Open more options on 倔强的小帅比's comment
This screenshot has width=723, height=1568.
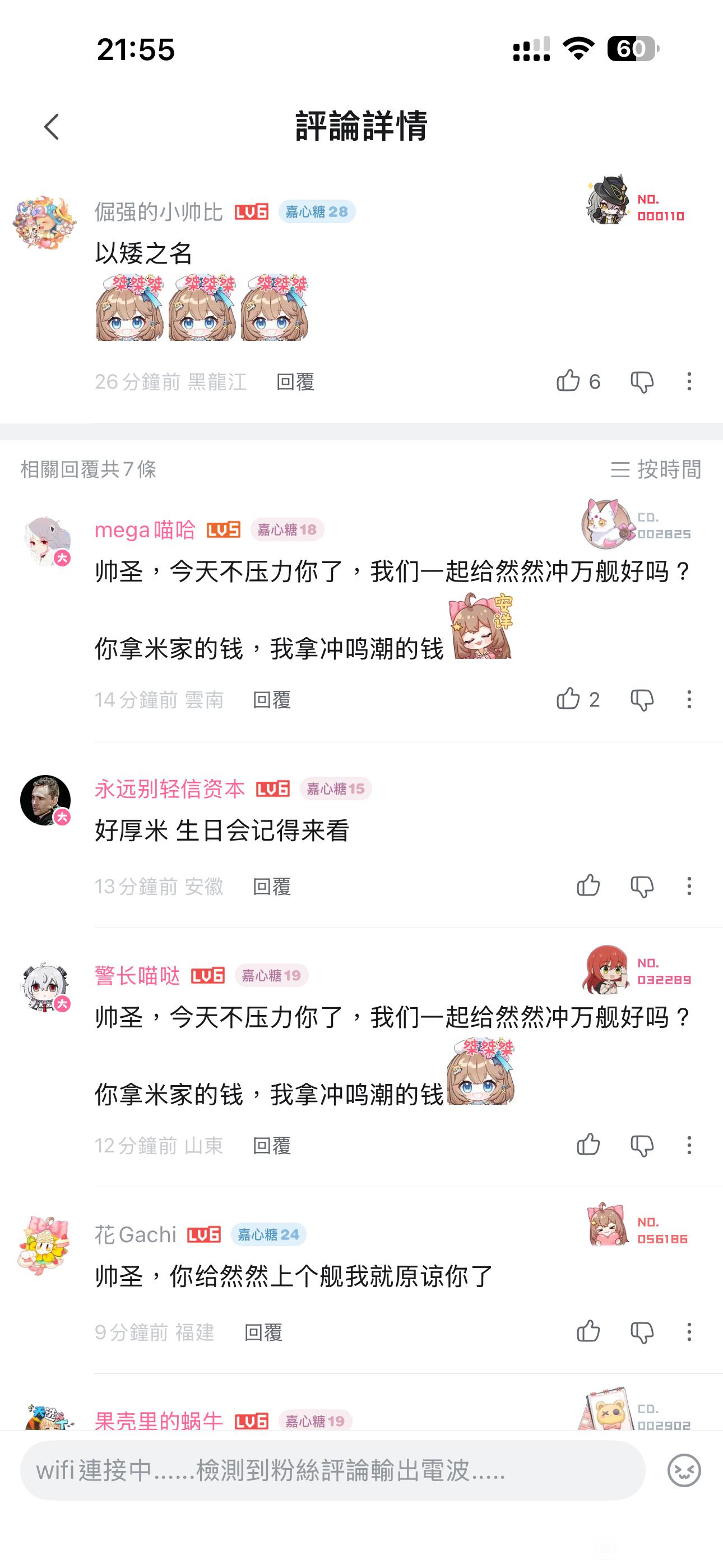pos(689,382)
